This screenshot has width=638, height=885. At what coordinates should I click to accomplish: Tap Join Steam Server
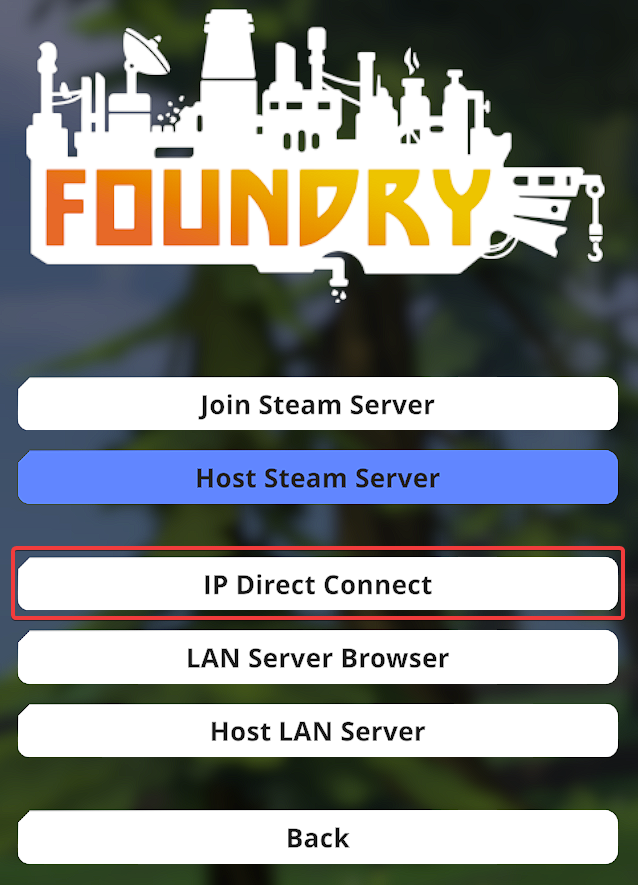click(318, 405)
